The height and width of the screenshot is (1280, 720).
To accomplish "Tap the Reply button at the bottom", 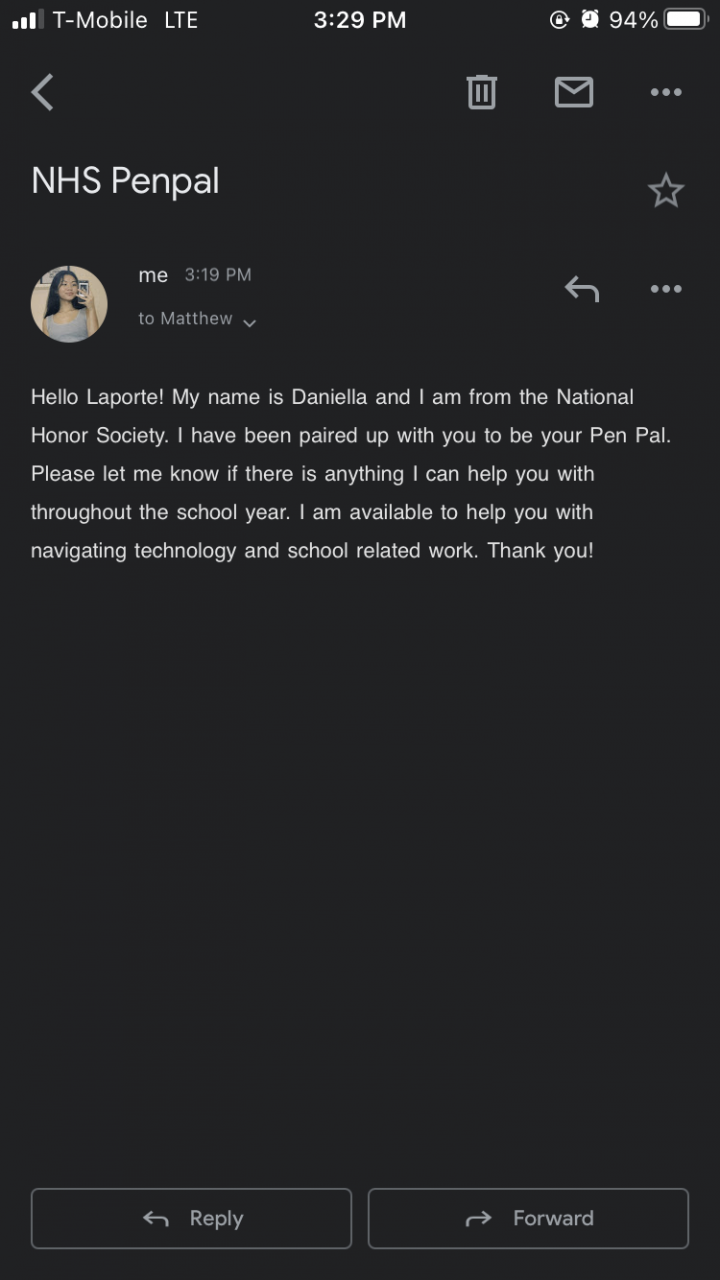I will [191, 1218].
